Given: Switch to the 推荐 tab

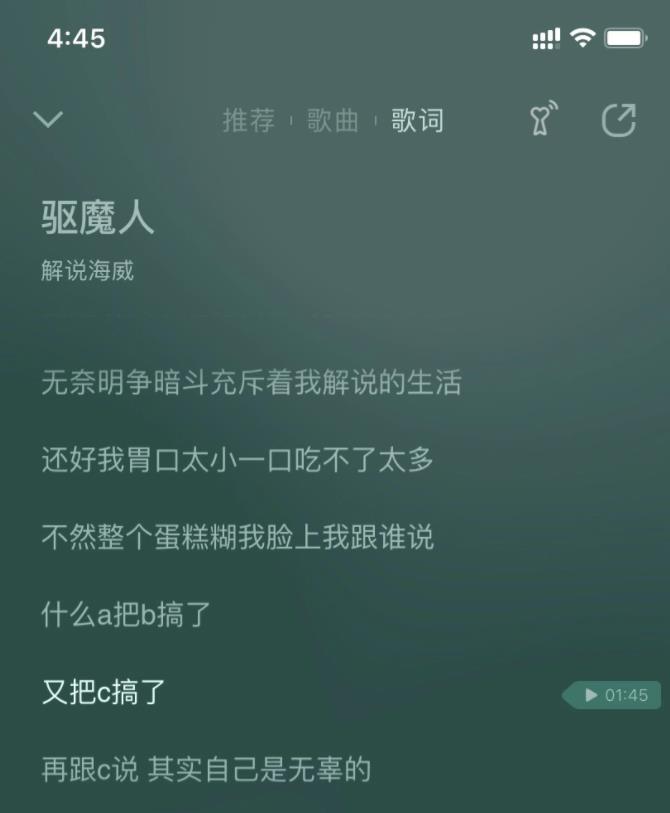Looking at the screenshot, I should click(x=248, y=121).
